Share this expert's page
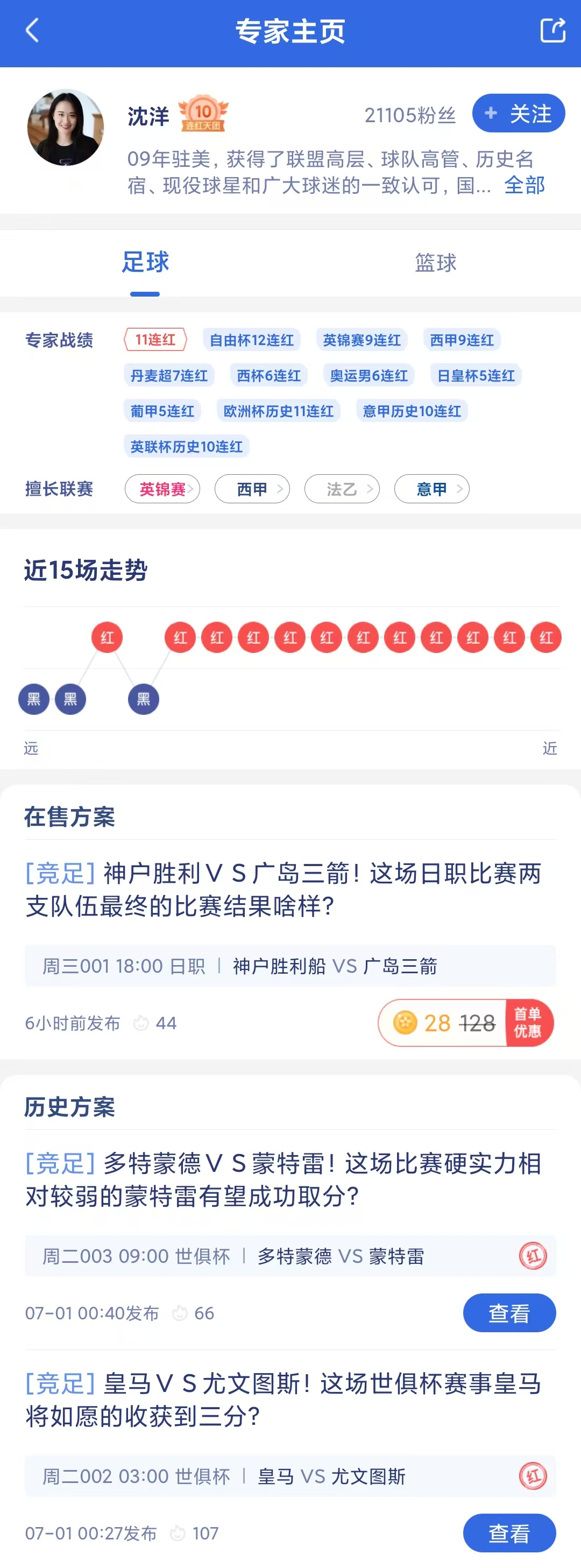 [552, 31]
